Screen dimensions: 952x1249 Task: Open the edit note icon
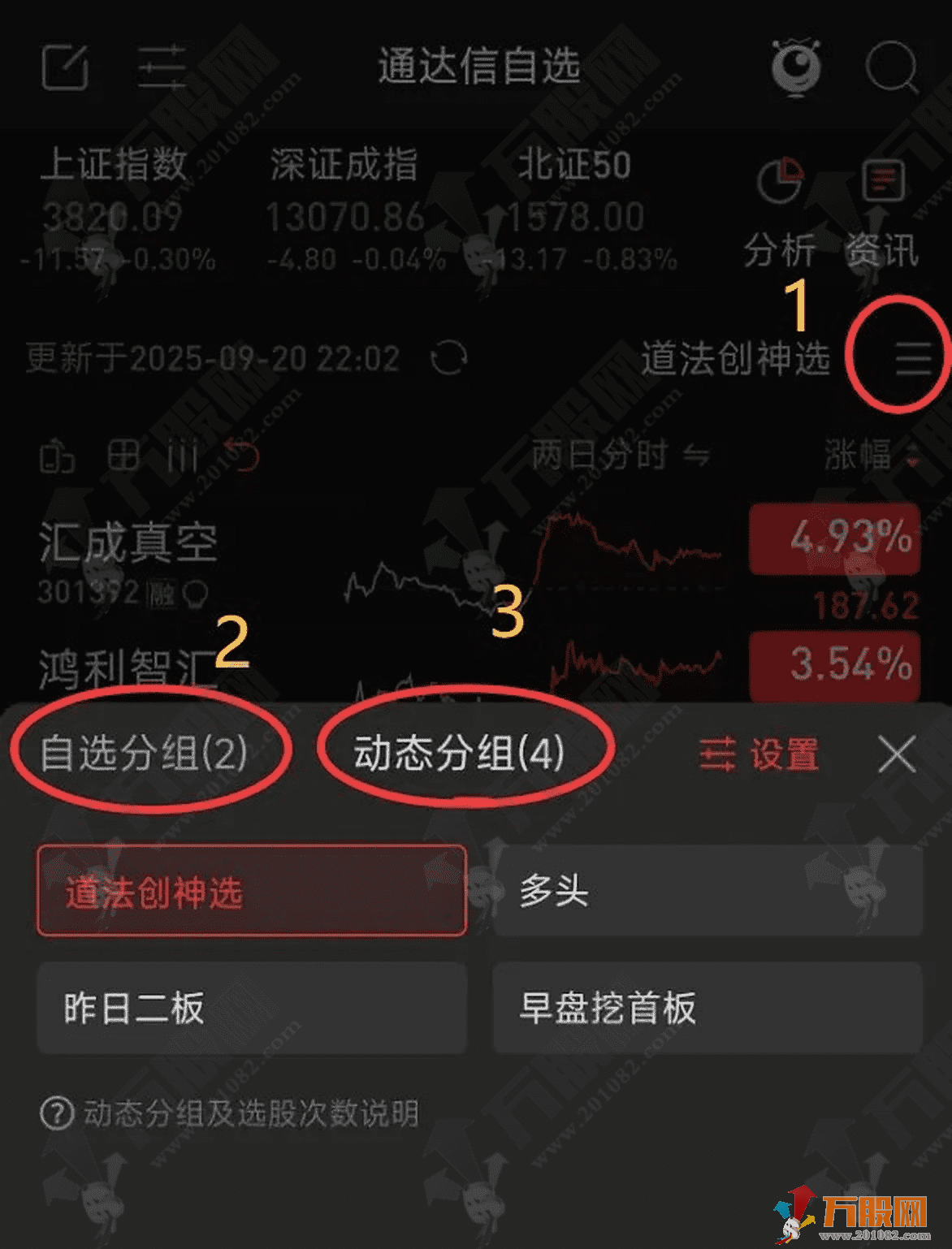[x=65, y=67]
